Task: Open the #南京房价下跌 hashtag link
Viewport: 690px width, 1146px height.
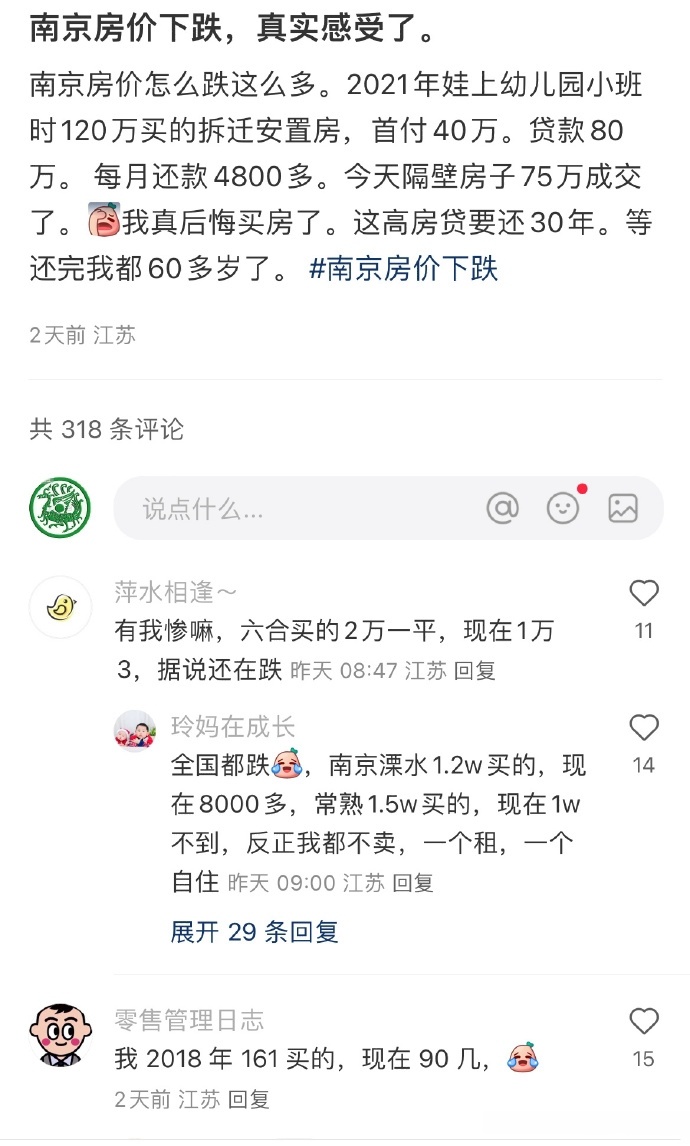Action: (404, 268)
